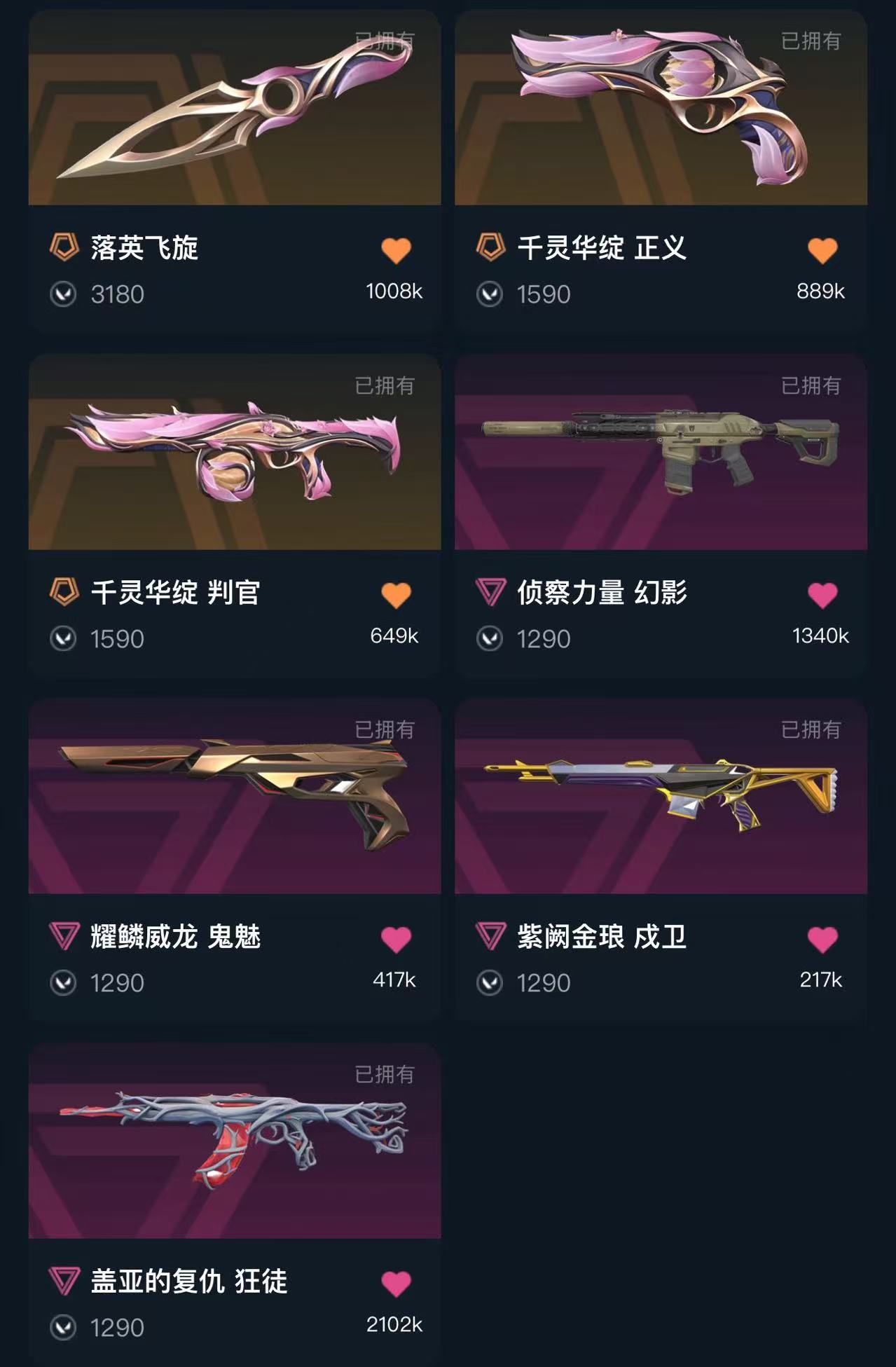896x1367 pixels.
Task: Like the 落英飞旋 skin
Action: tap(396, 250)
